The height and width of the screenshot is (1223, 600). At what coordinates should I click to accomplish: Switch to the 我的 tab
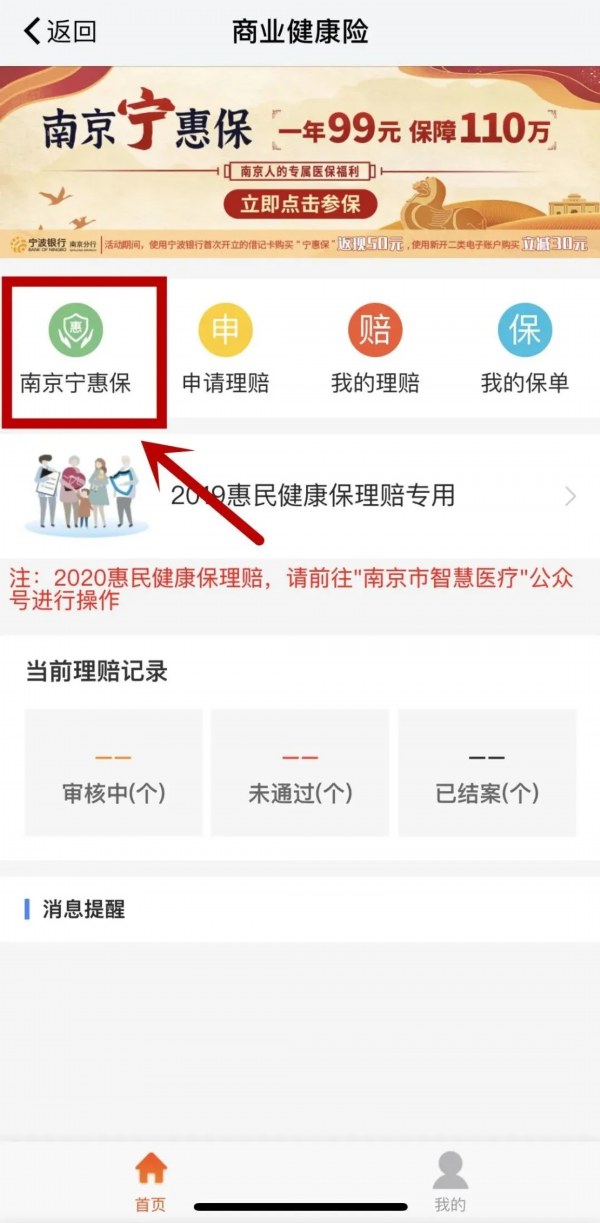pos(450,1181)
